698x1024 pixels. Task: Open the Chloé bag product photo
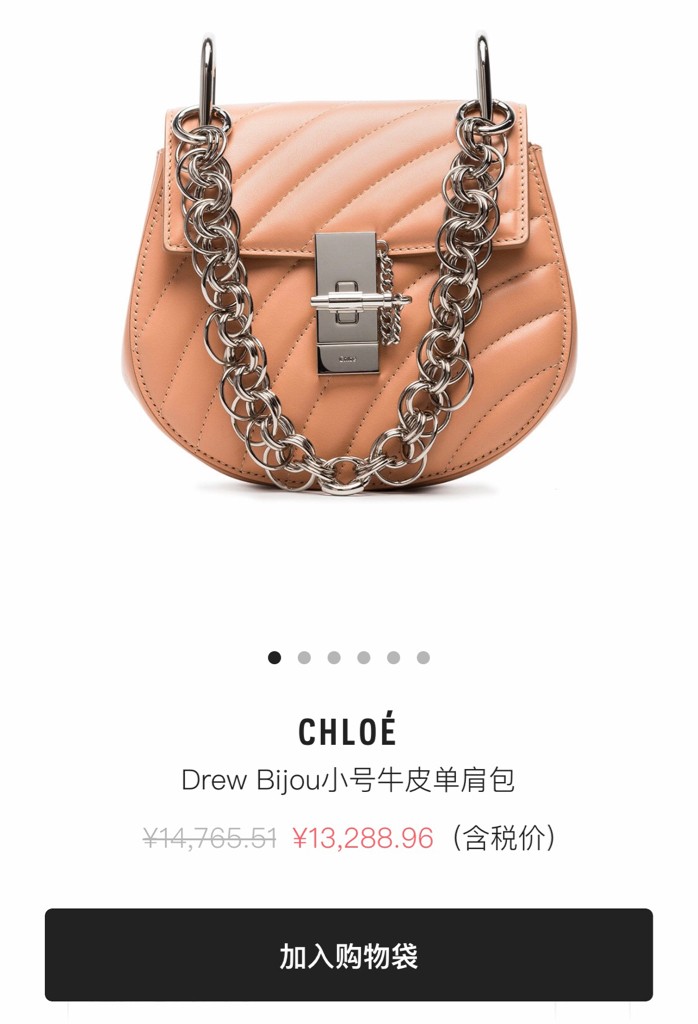coord(348,270)
